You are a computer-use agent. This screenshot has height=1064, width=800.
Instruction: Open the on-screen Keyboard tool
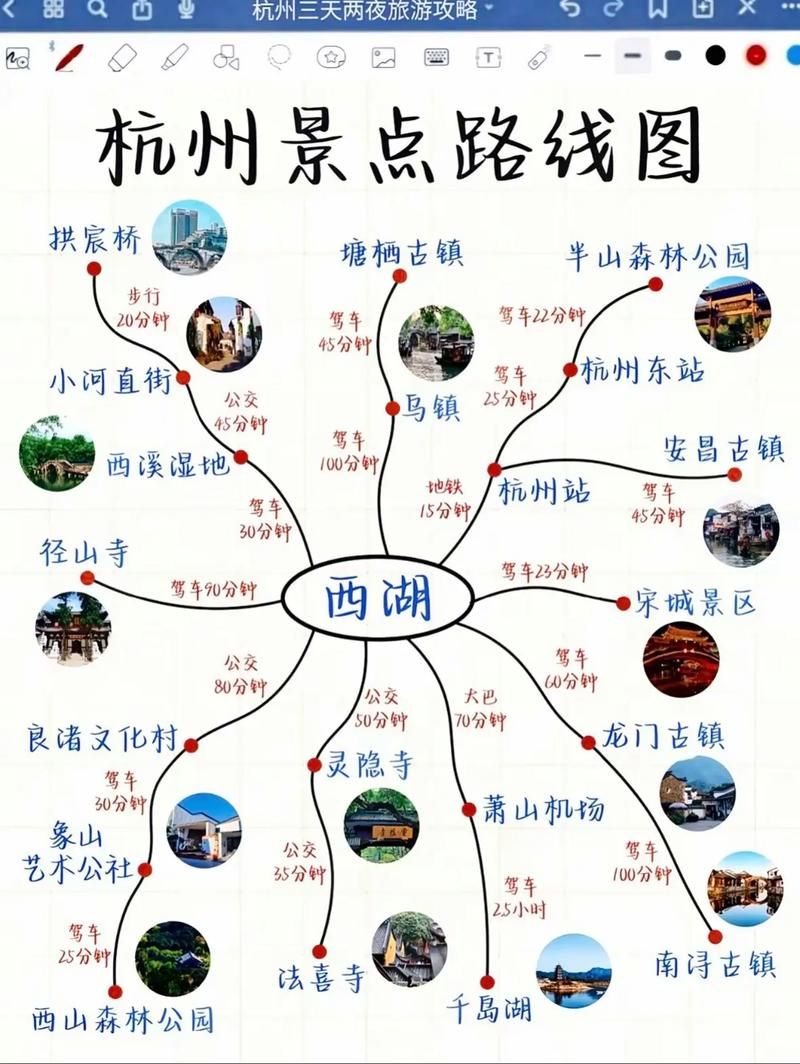coord(437,57)
